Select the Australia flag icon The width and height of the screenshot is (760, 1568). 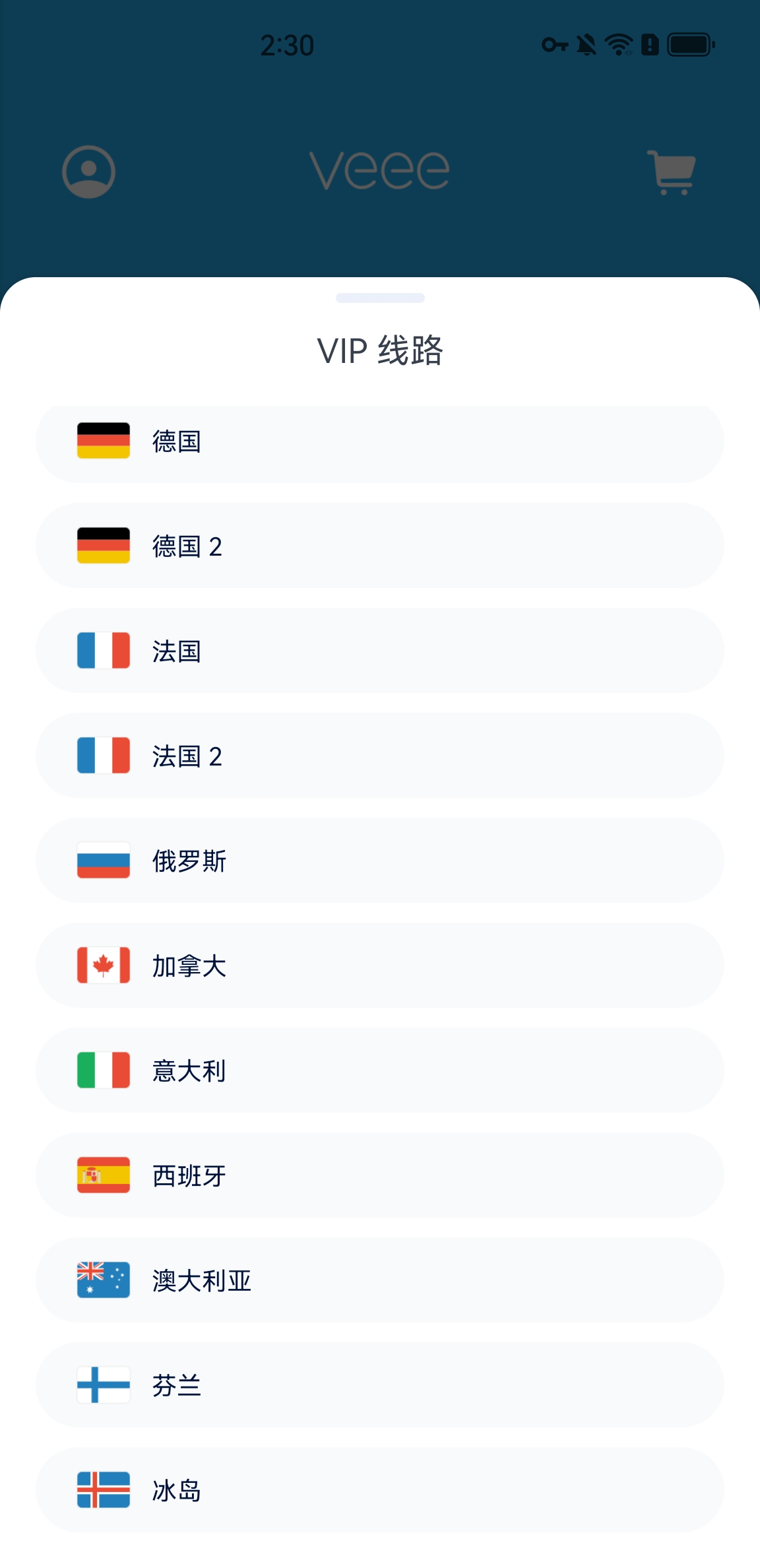click(103, 1280)
